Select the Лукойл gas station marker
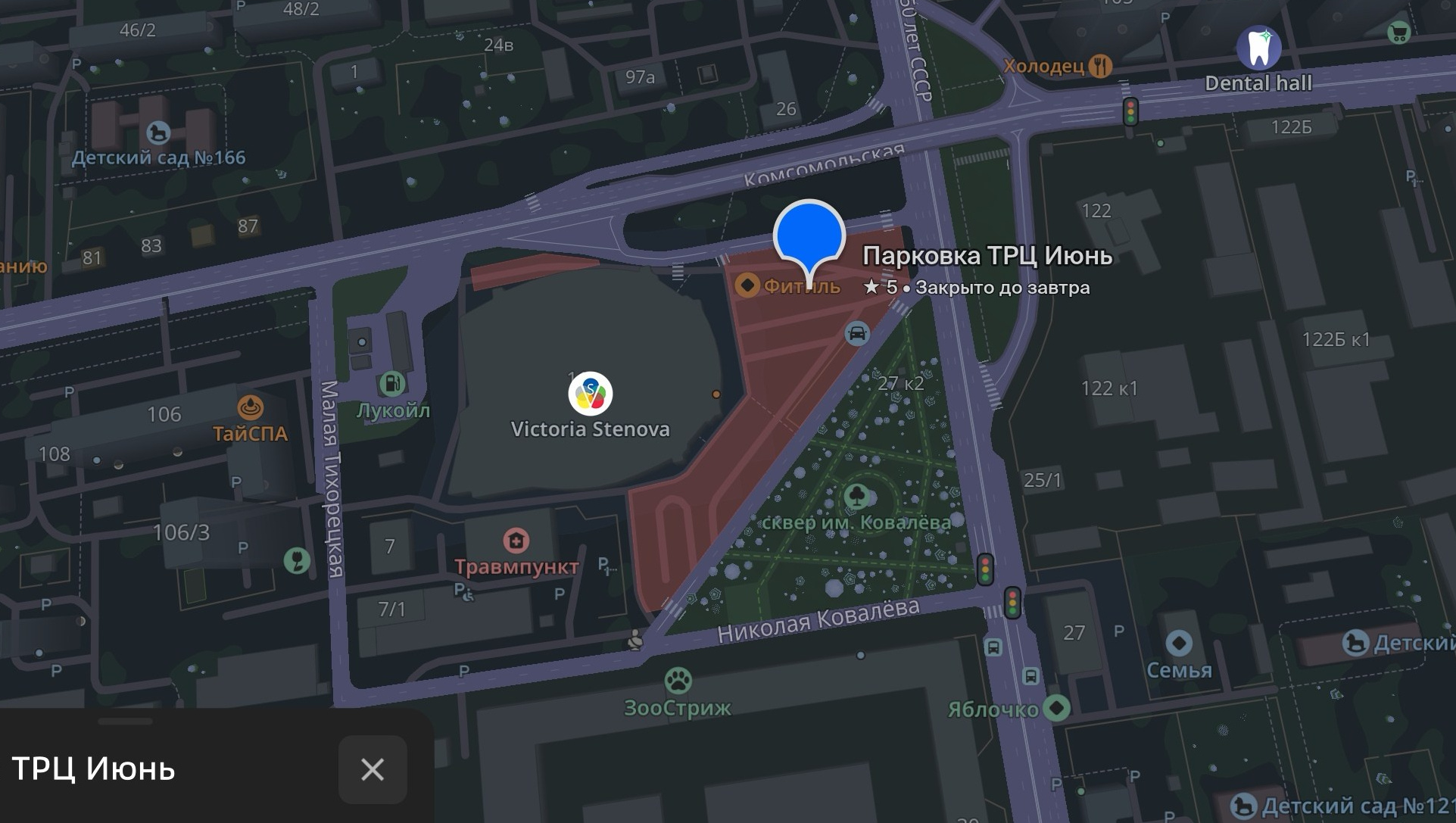 pos(392,383)
